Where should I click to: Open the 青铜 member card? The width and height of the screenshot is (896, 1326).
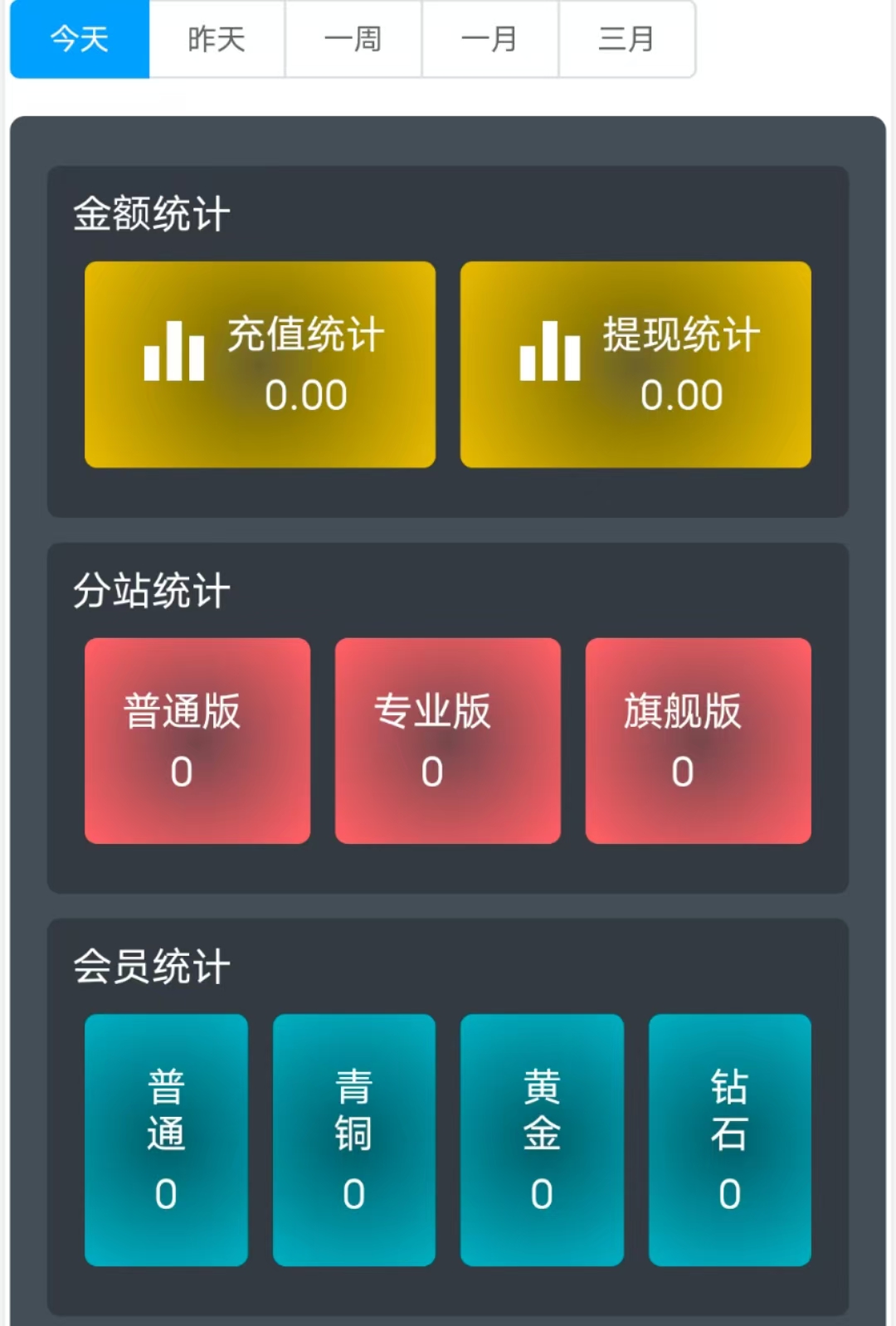(354, 1139)
